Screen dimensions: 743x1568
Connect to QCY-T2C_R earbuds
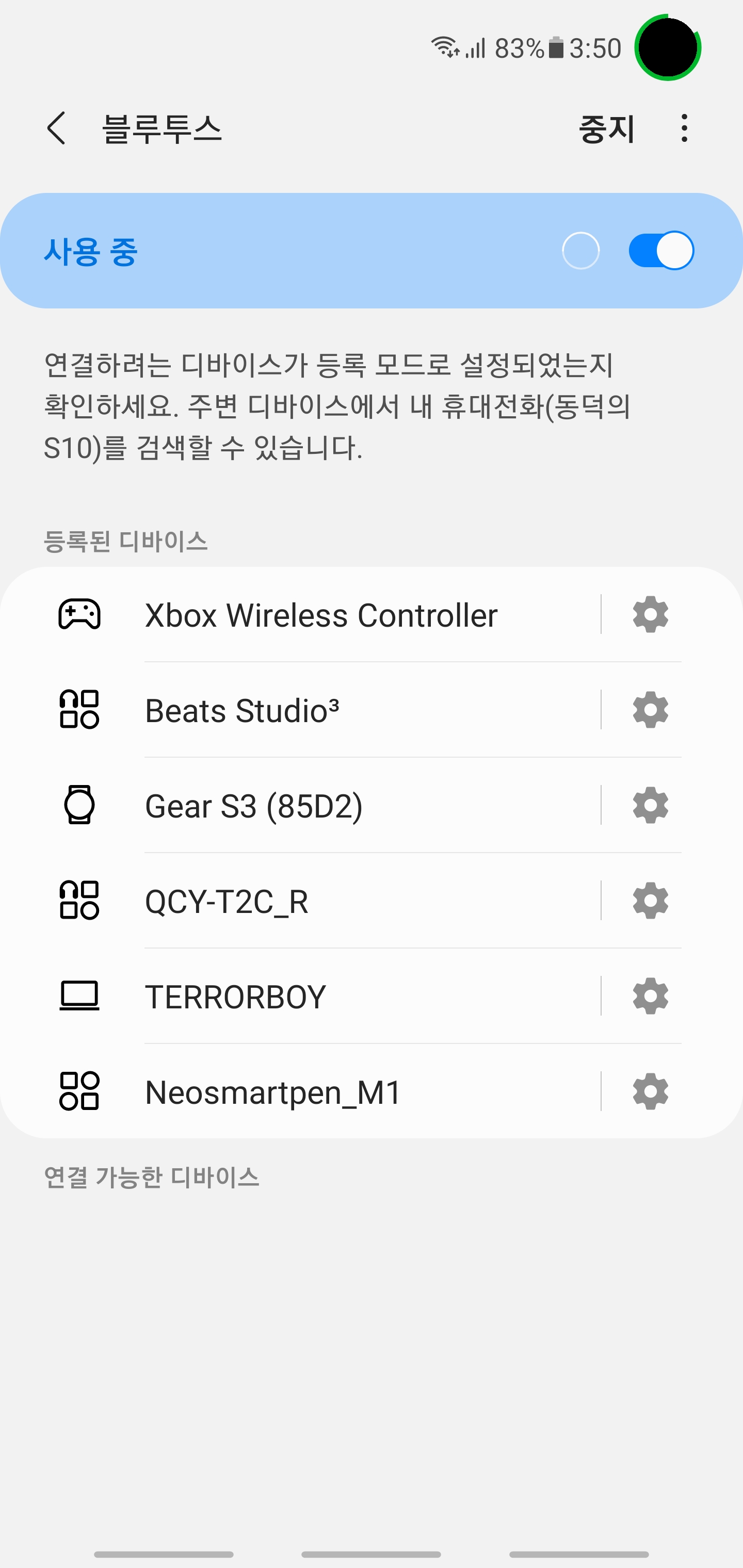[227, 901]
